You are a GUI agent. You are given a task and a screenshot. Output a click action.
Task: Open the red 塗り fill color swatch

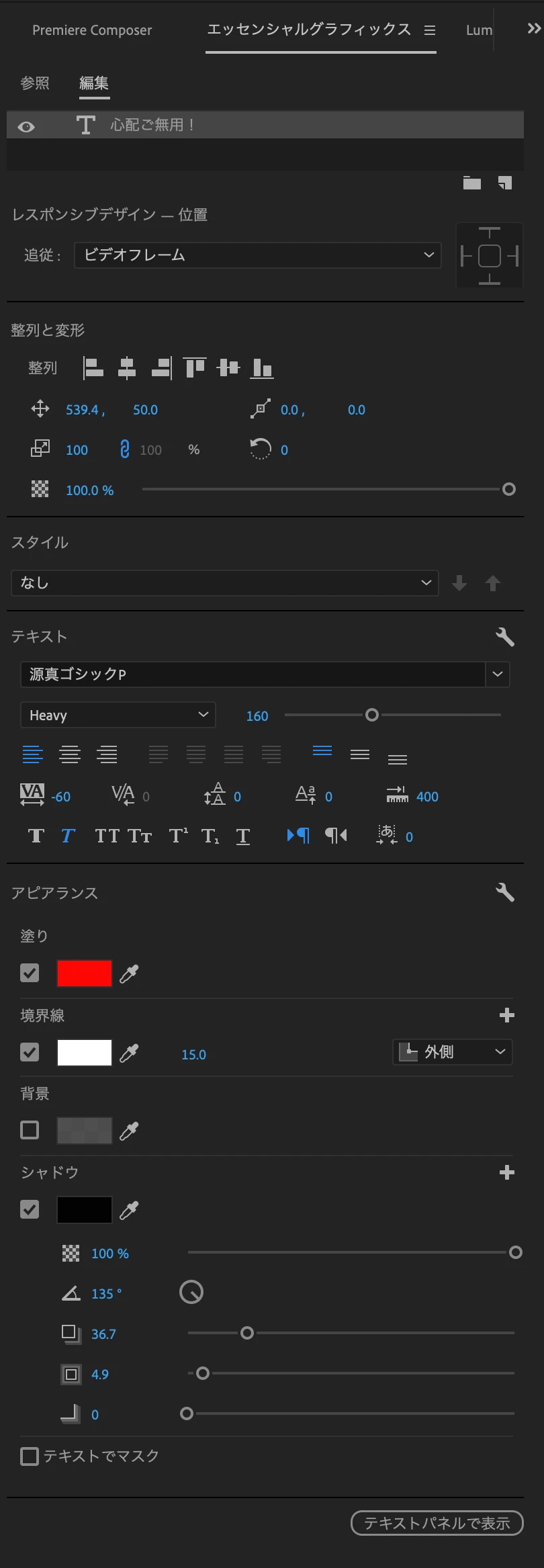pyautogui.click(x=85, y=973)
